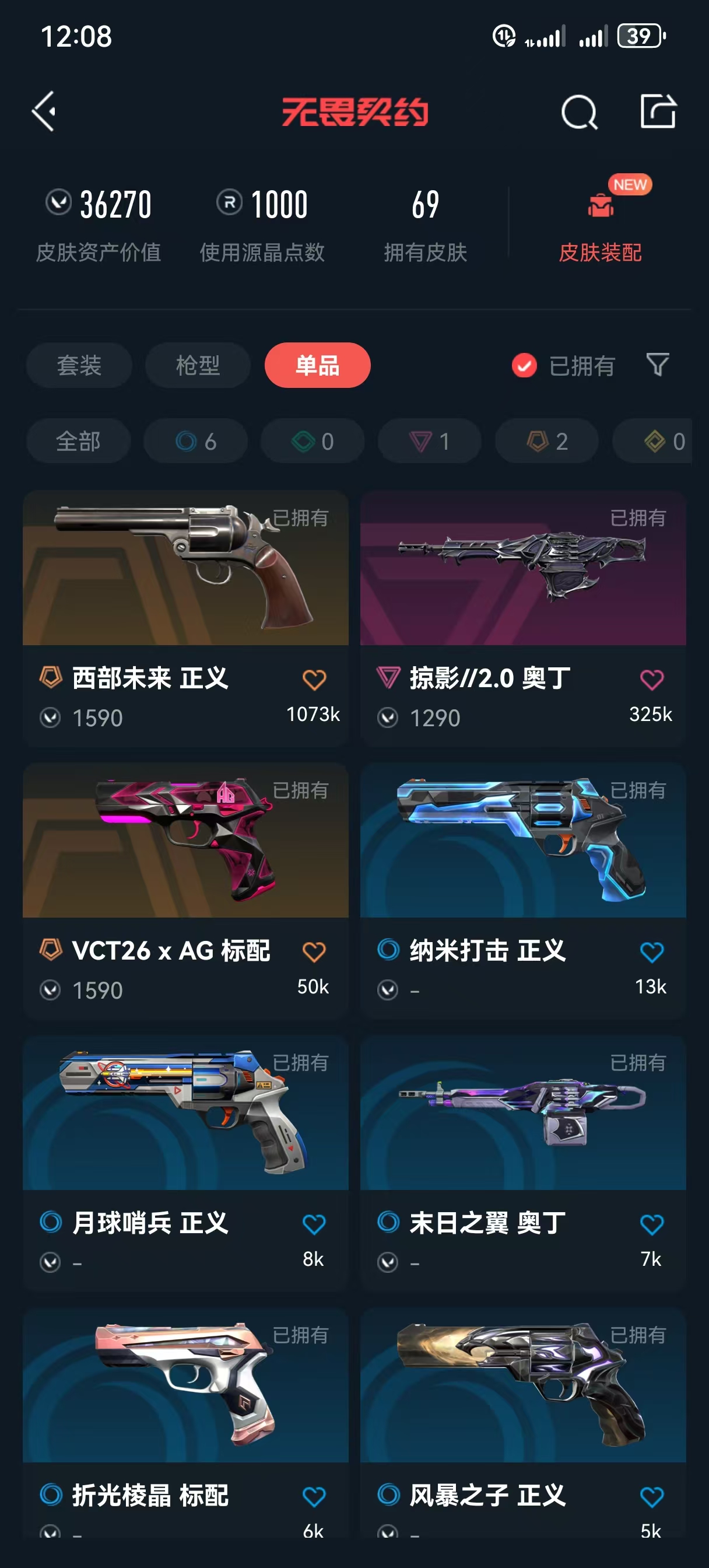709x1568 pixels.
Task: Open the search icon in the header
Action: (580, 112)
